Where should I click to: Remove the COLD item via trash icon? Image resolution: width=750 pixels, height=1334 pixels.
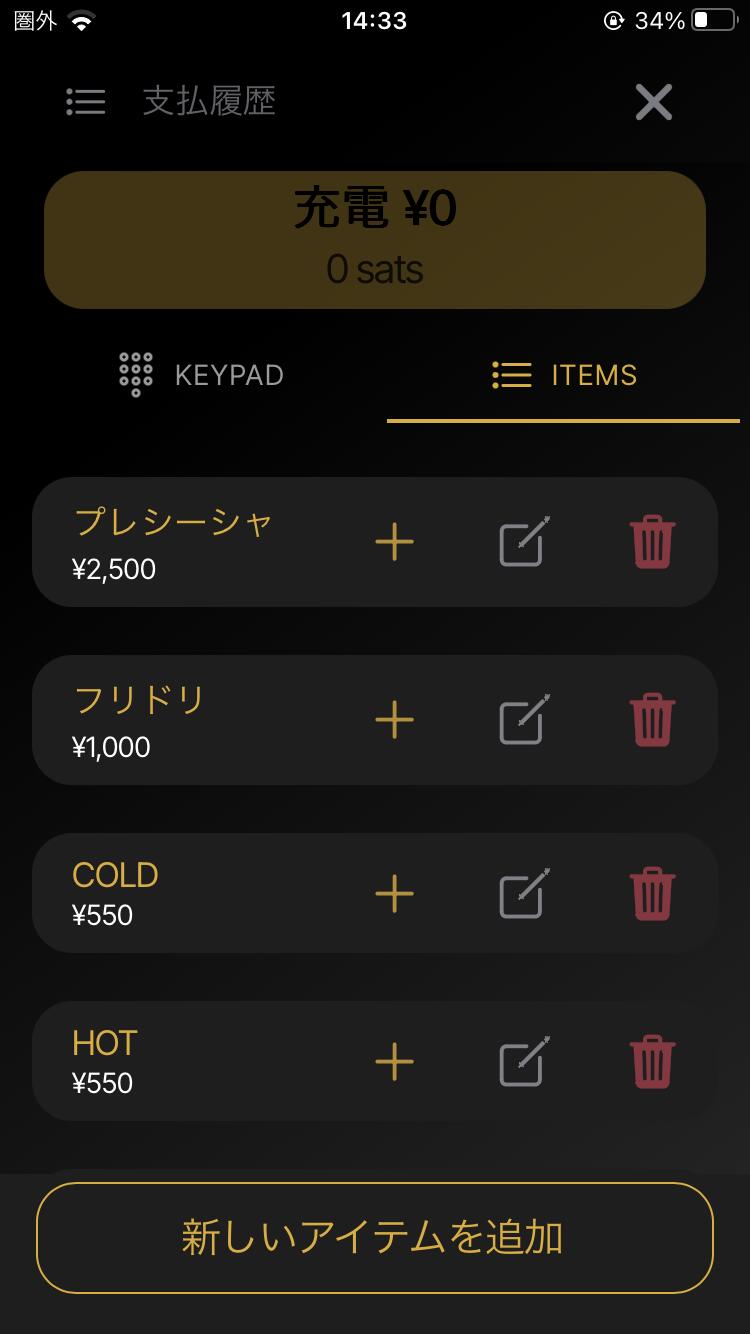coord(652,893)
